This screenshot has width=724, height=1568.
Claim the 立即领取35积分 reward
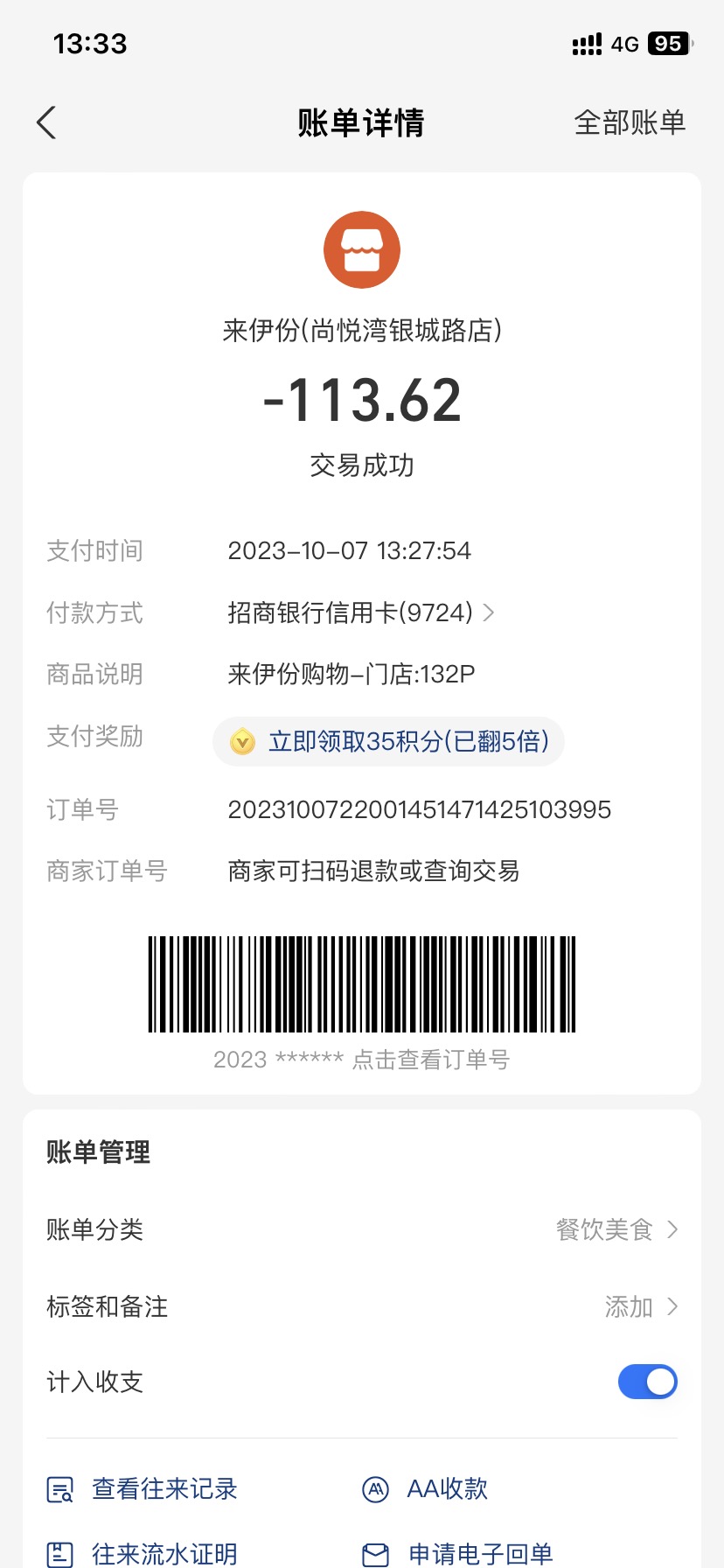tap(388, 741)
